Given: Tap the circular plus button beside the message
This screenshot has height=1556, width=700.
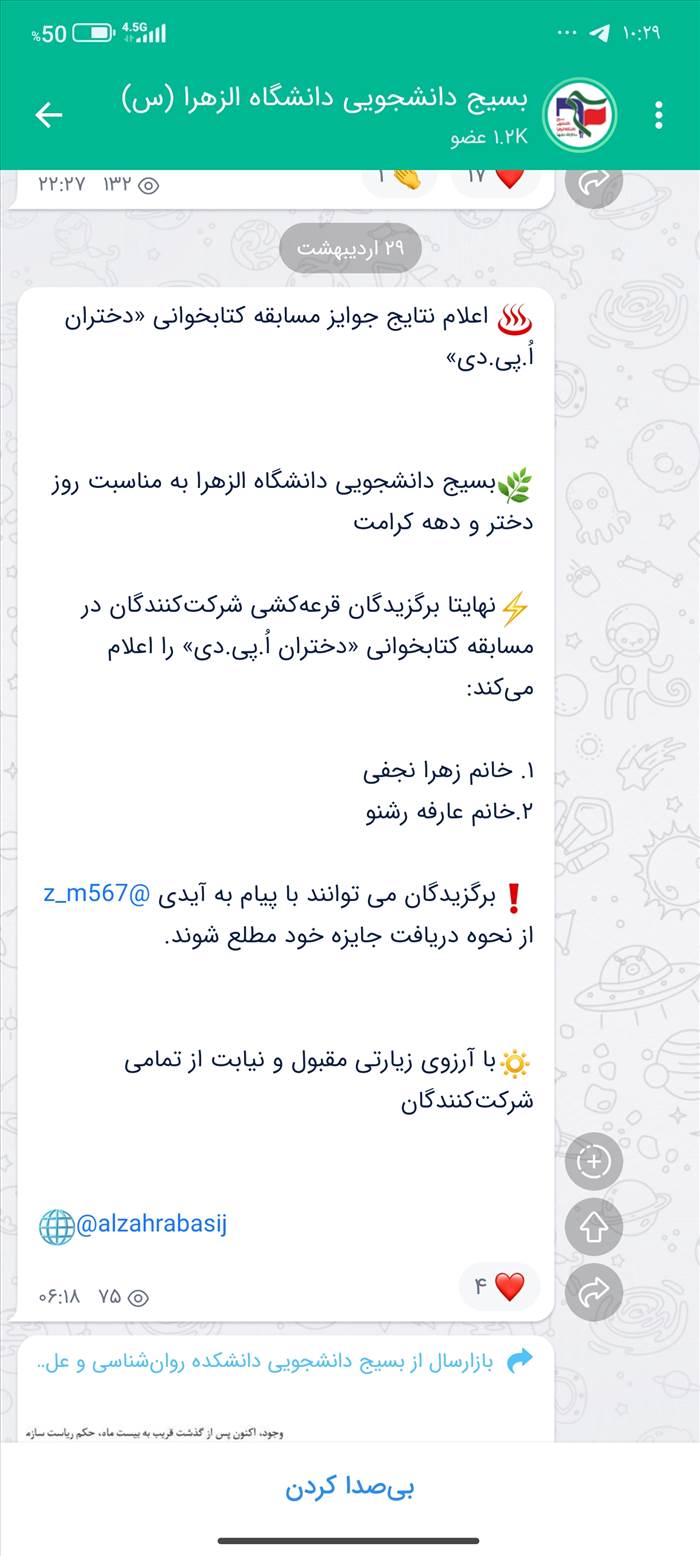Looking at the screenshot, I should 594,1162.
